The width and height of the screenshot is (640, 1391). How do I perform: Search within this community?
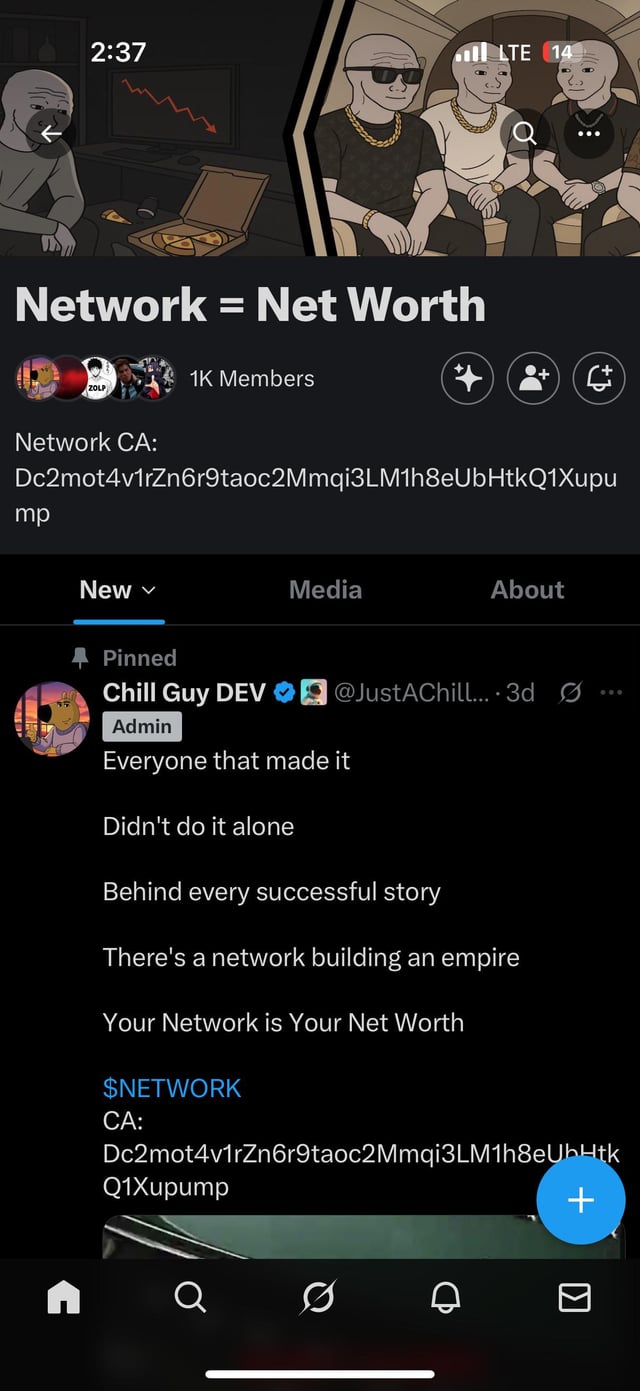click(525, 134)
